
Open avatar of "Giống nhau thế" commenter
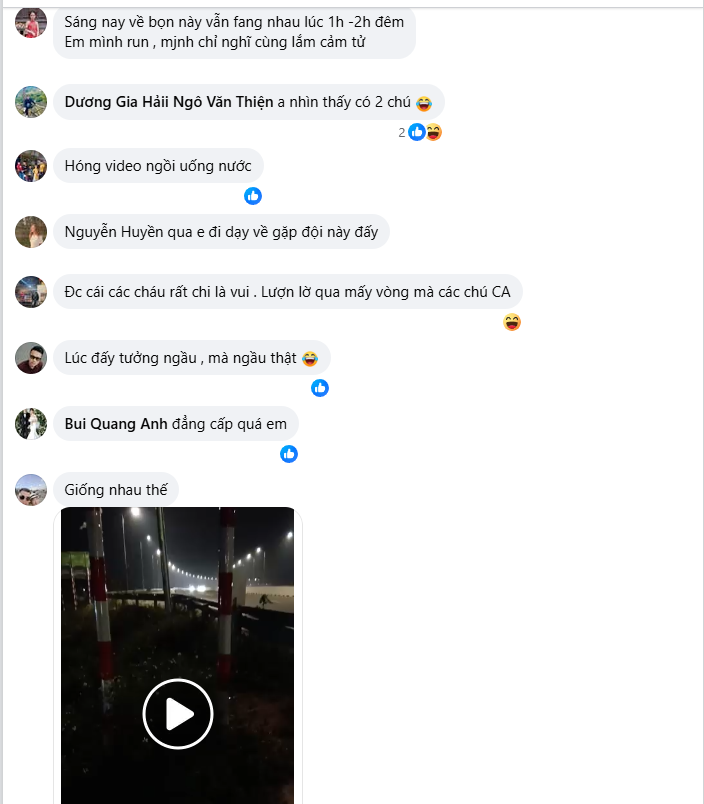pos(31,490)
